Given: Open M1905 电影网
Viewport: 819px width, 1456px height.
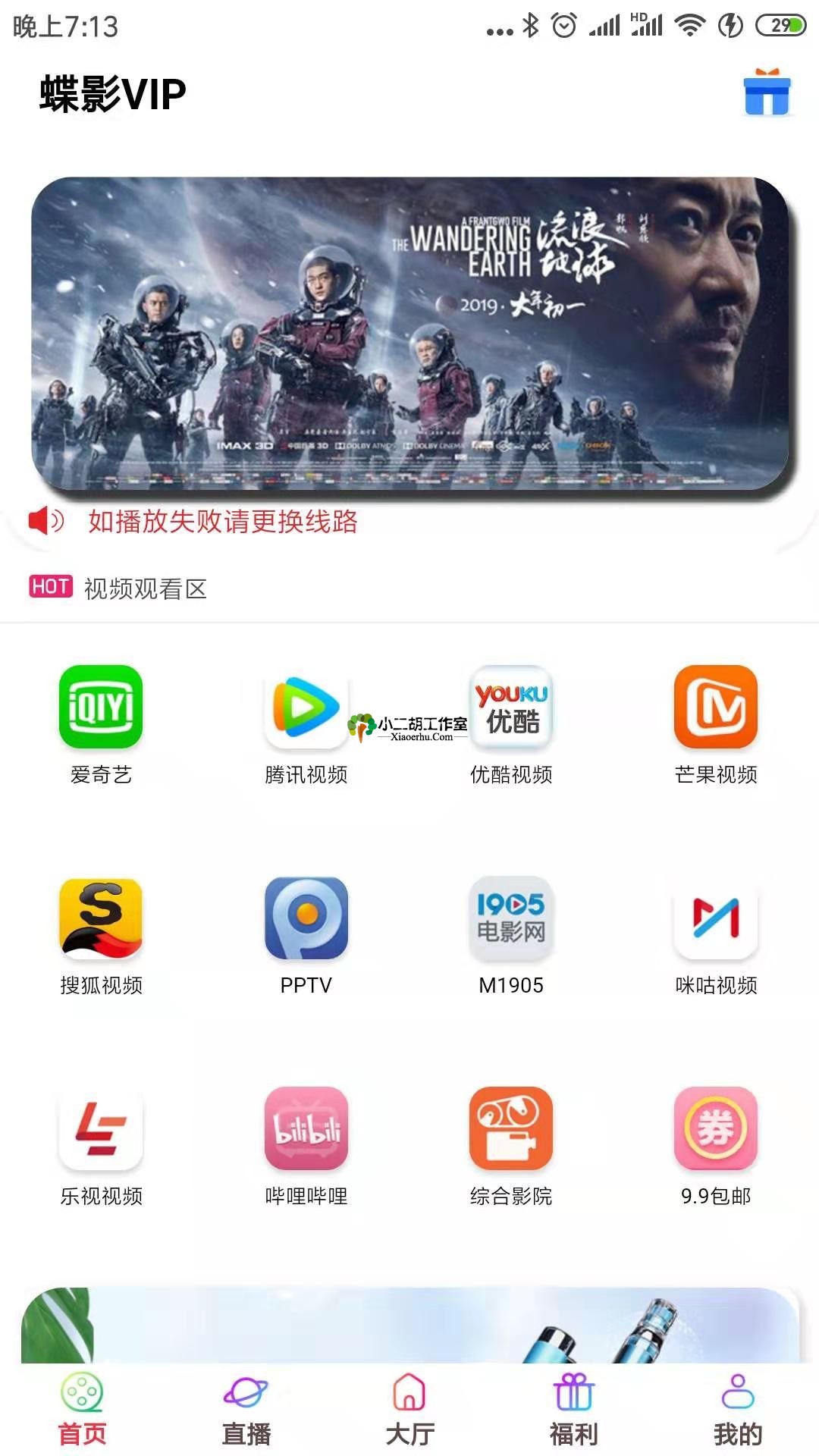Looking at the screenshot, I should (x=511, y=918).
